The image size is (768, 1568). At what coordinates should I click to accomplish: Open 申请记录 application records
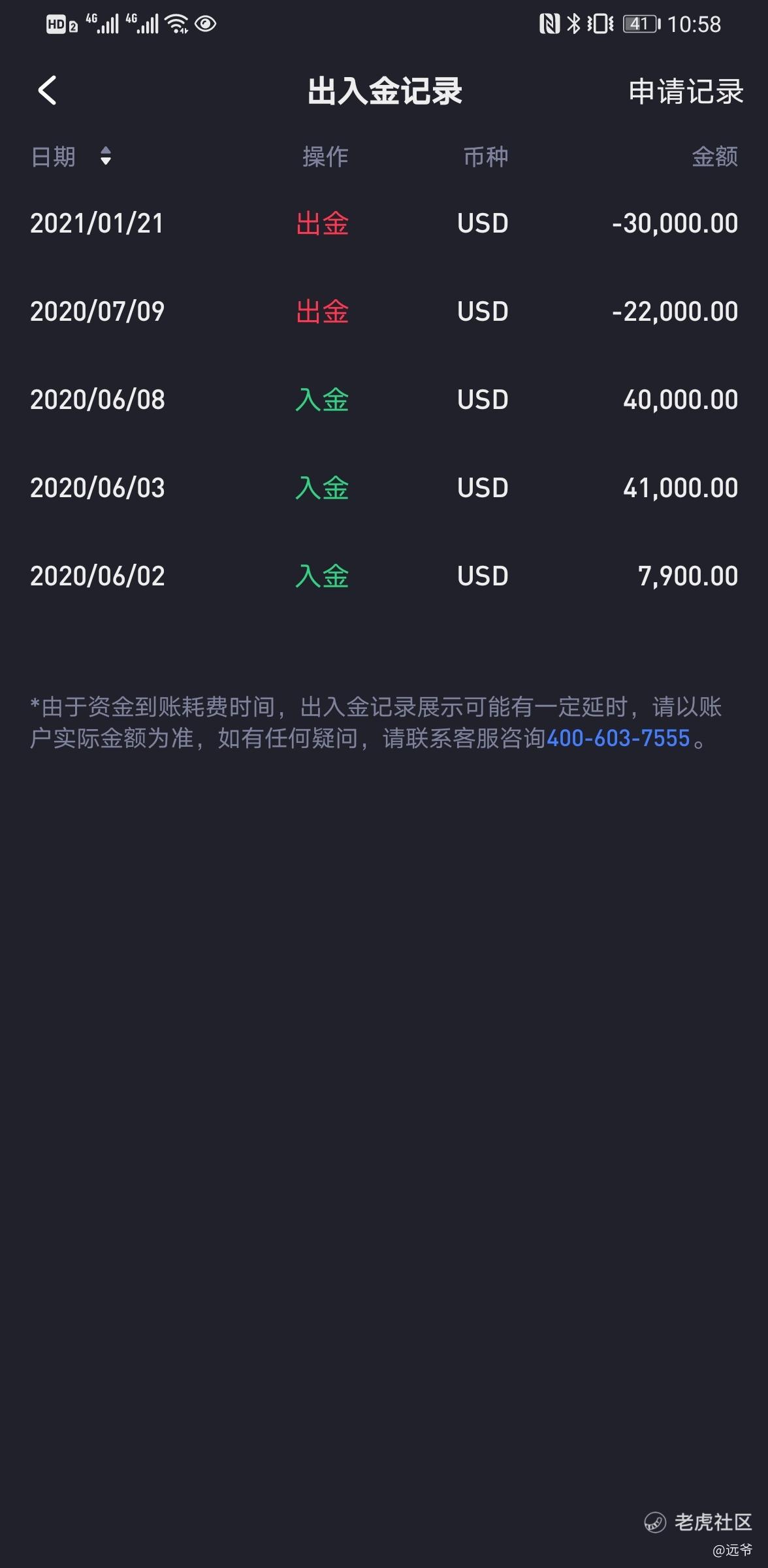(686, 91)
